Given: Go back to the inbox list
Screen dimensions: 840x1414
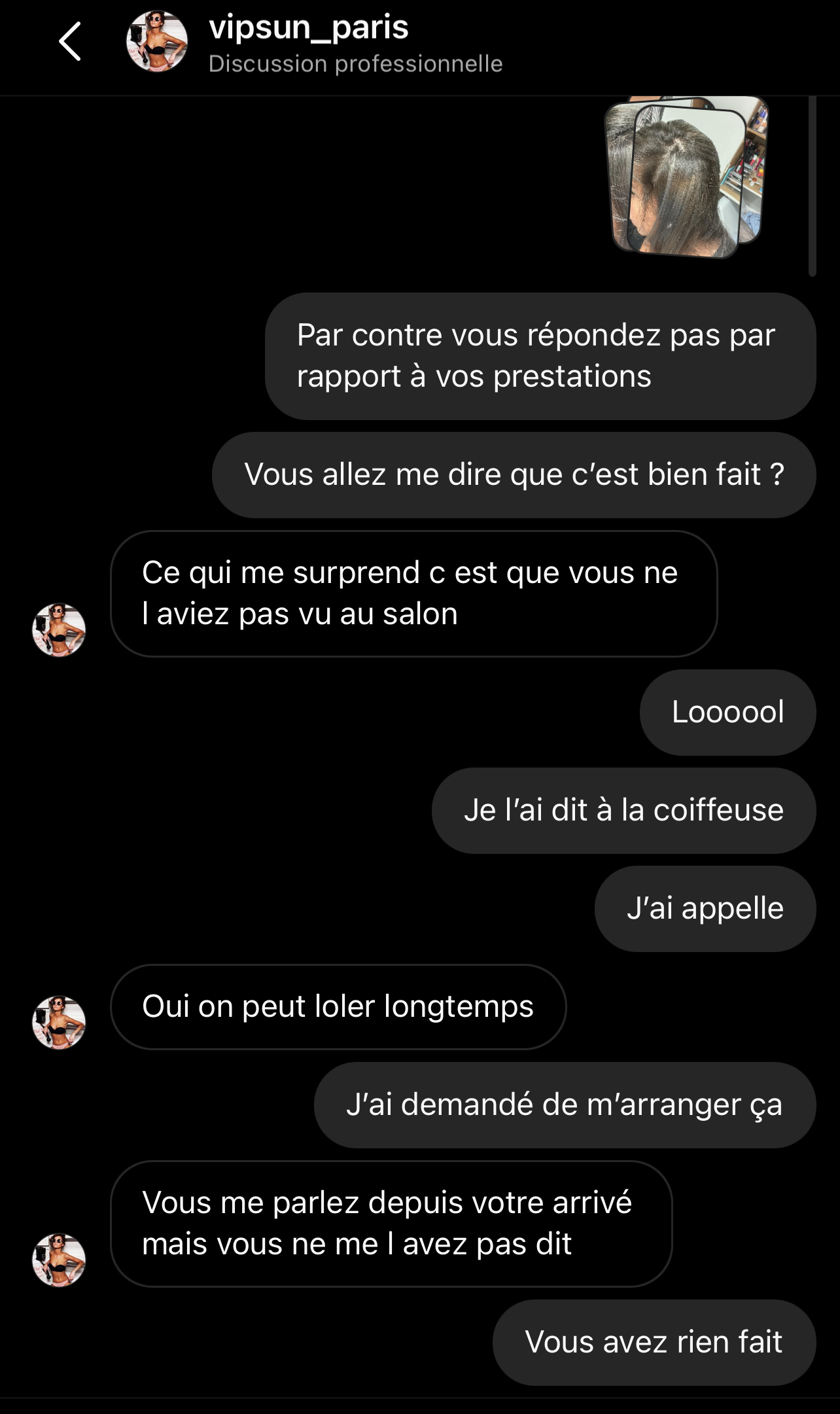Looking at the screenshot, I should (x=69, y=41).
